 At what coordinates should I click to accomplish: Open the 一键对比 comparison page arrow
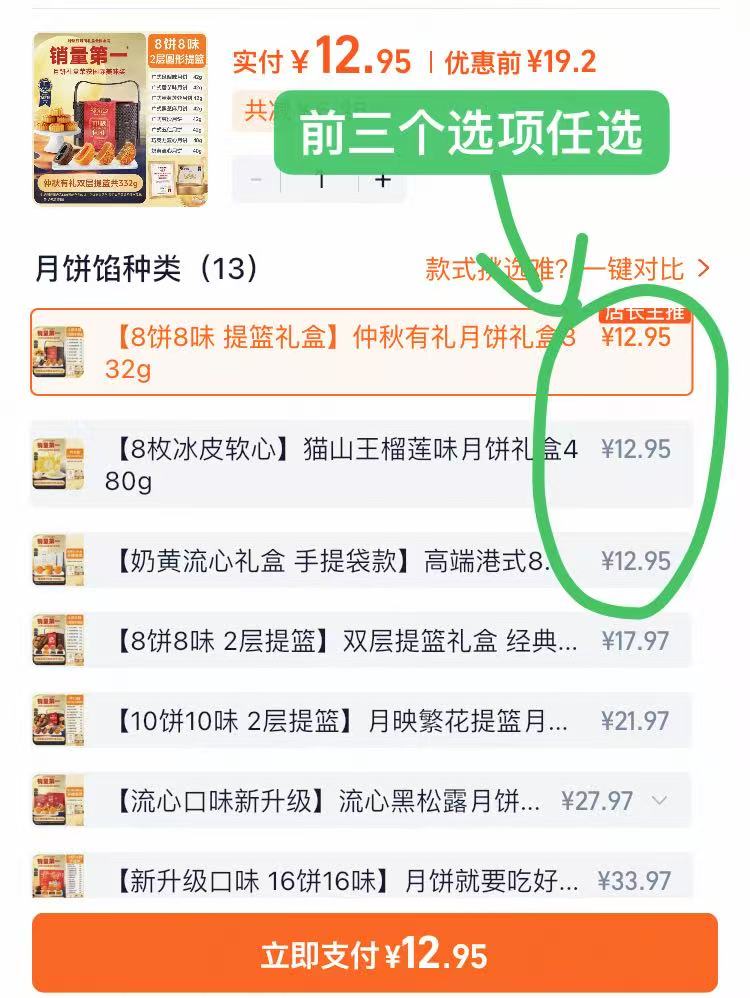[703, 268]
